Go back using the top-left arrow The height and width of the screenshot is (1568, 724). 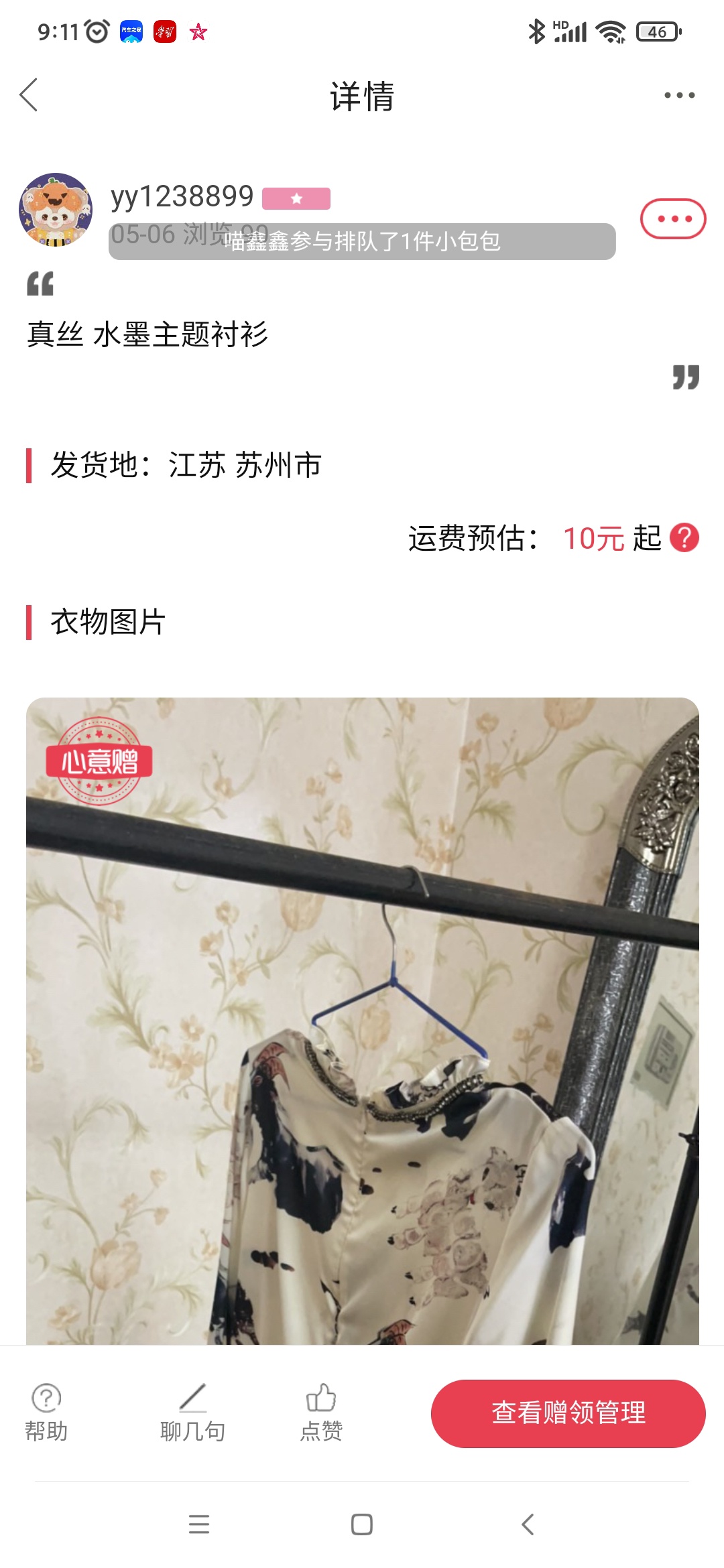29,95
